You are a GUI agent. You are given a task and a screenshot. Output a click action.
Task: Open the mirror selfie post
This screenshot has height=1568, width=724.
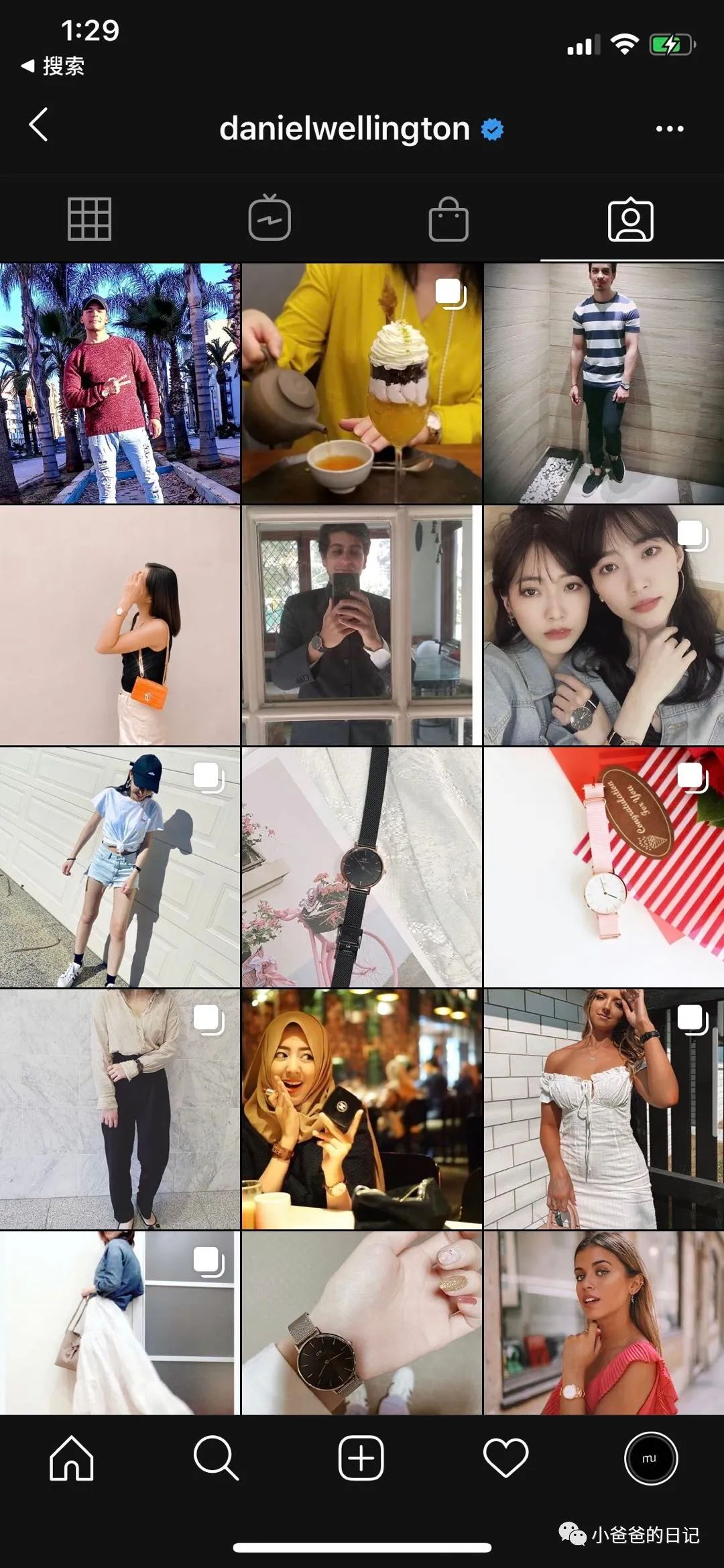click(361, 625)
